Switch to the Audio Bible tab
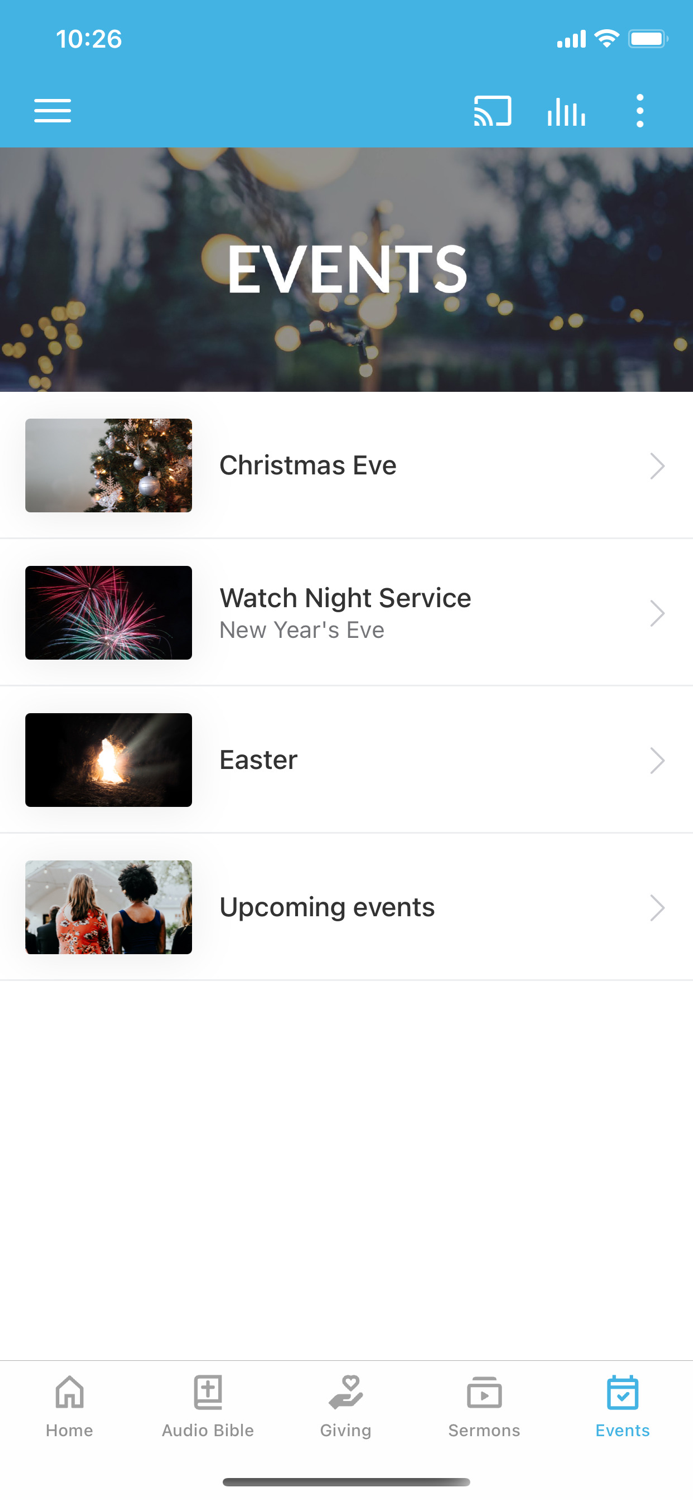Screen dimensions: 693x1500 pos(208,1406)
